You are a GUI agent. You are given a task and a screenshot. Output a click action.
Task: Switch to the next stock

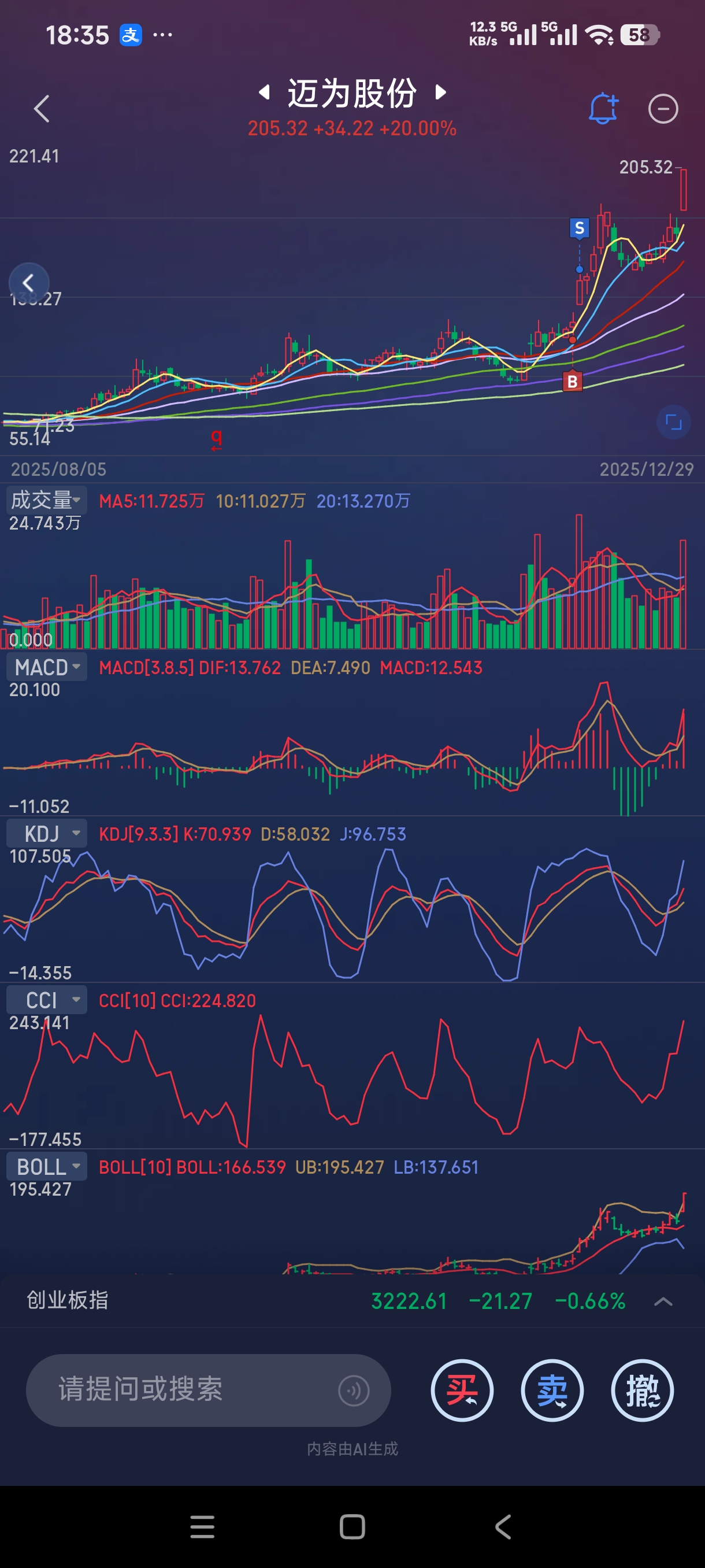pos(441,93)
